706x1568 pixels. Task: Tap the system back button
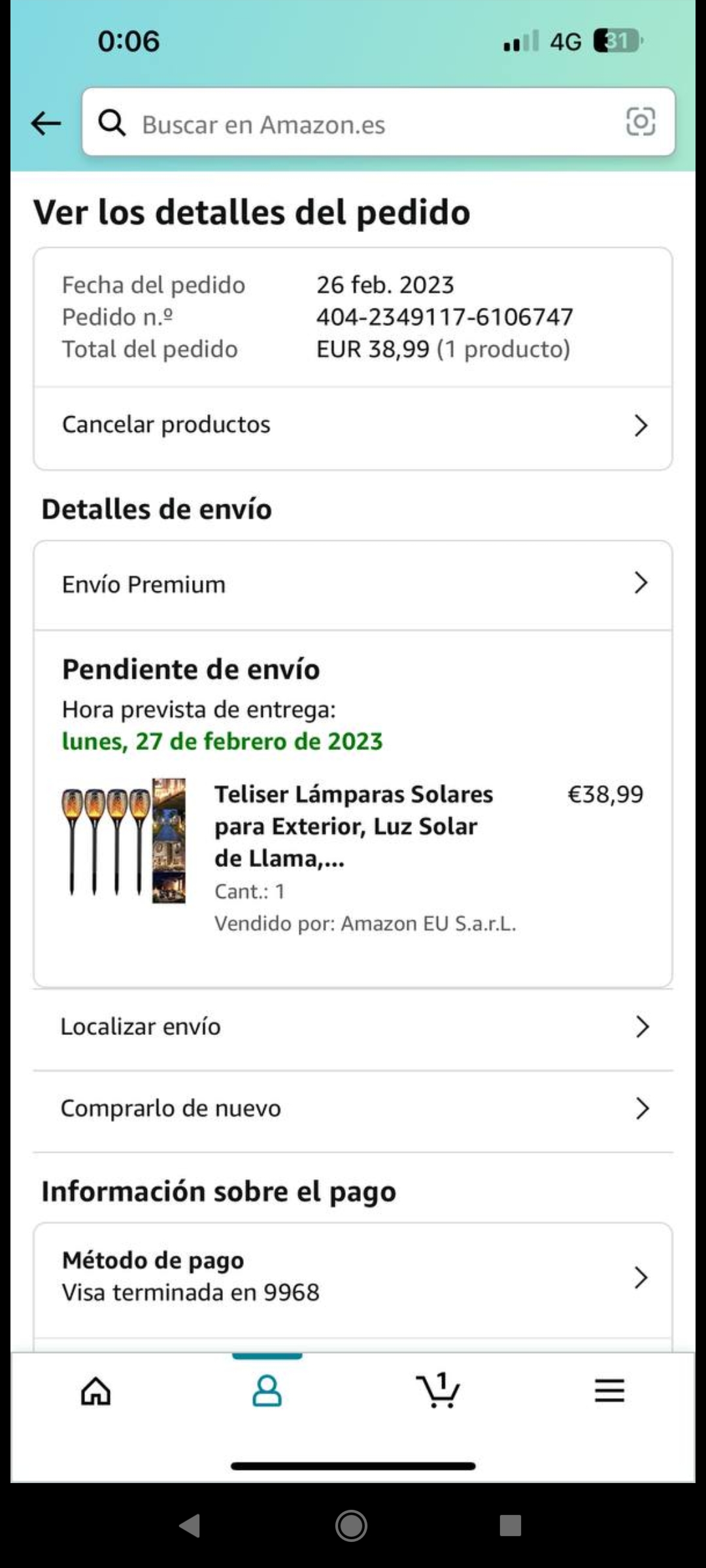(190, 1526)
